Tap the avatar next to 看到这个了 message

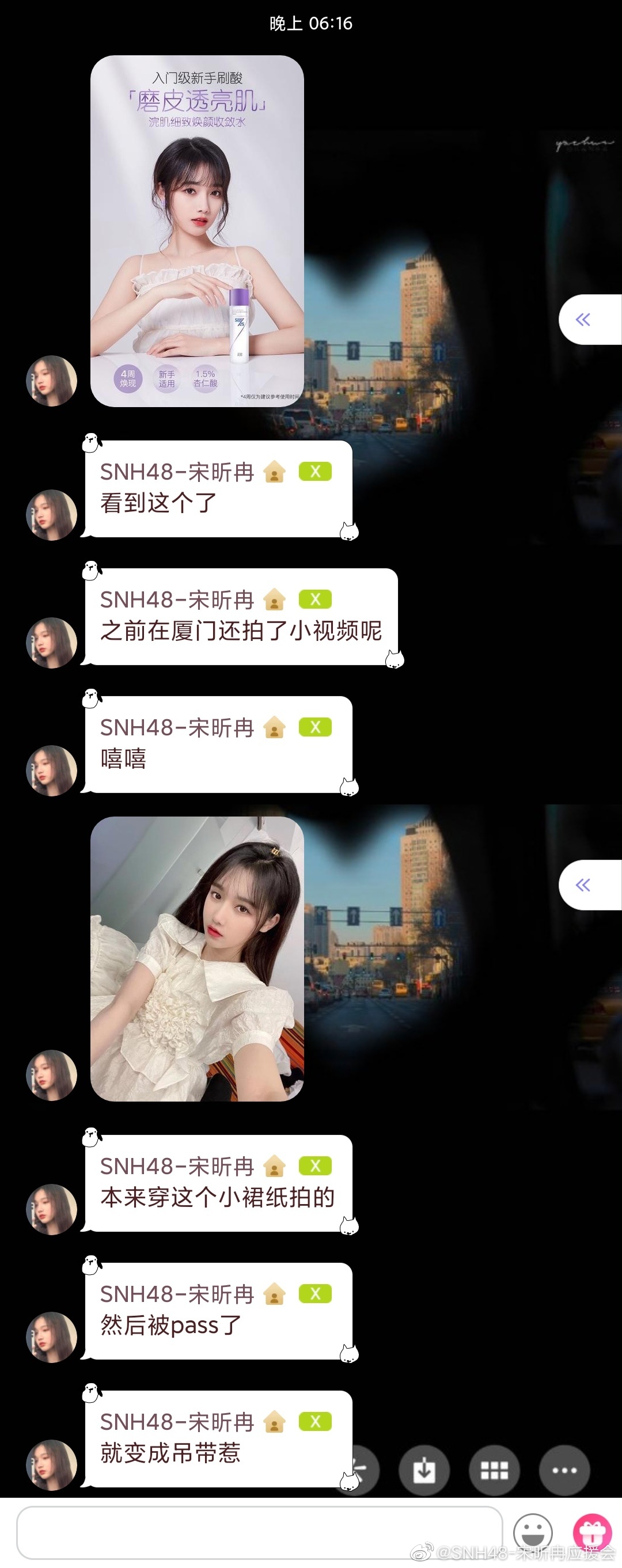pyautogui.click(x=52, y=515)
